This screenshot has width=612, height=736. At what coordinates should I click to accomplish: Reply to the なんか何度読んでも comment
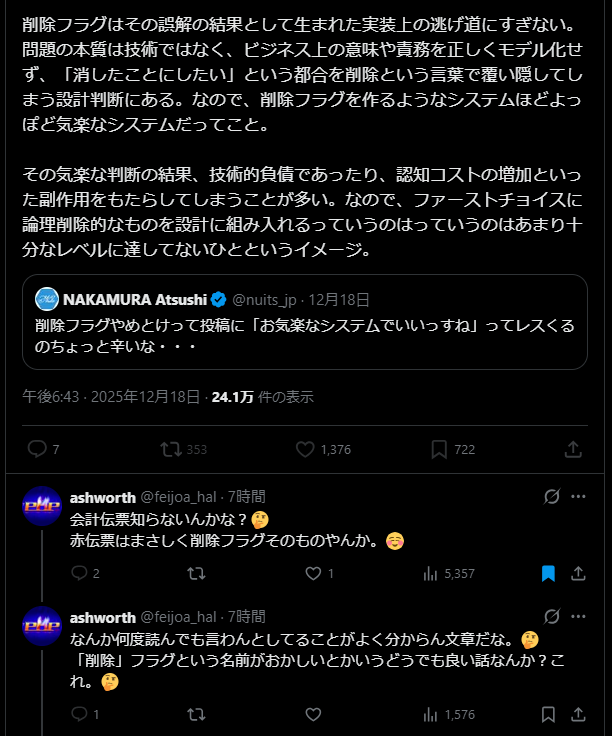coord(80,715)
